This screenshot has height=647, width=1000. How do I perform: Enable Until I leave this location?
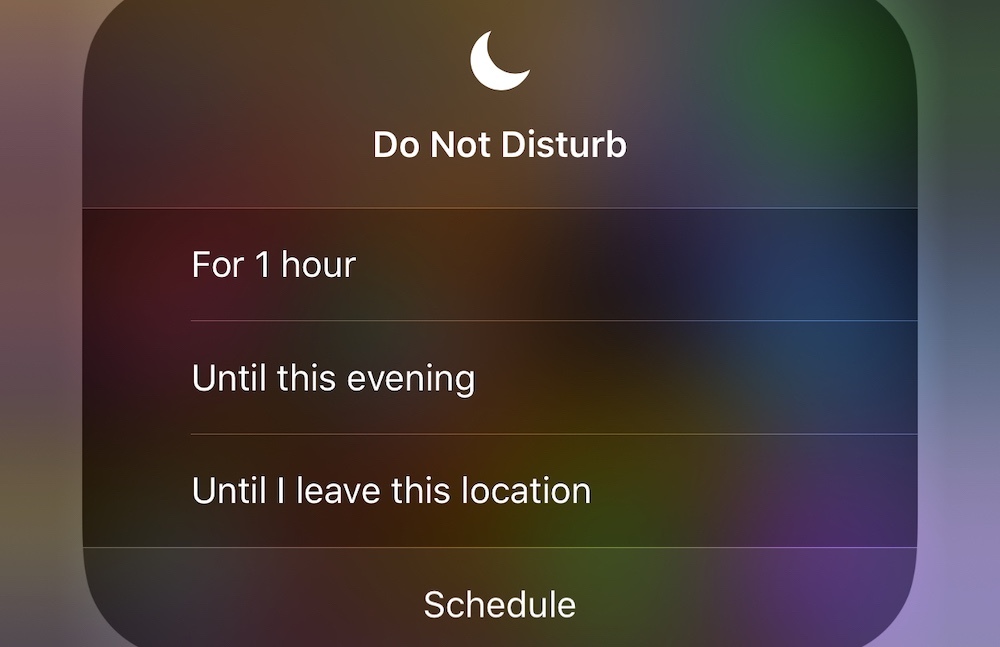[391, 491]
